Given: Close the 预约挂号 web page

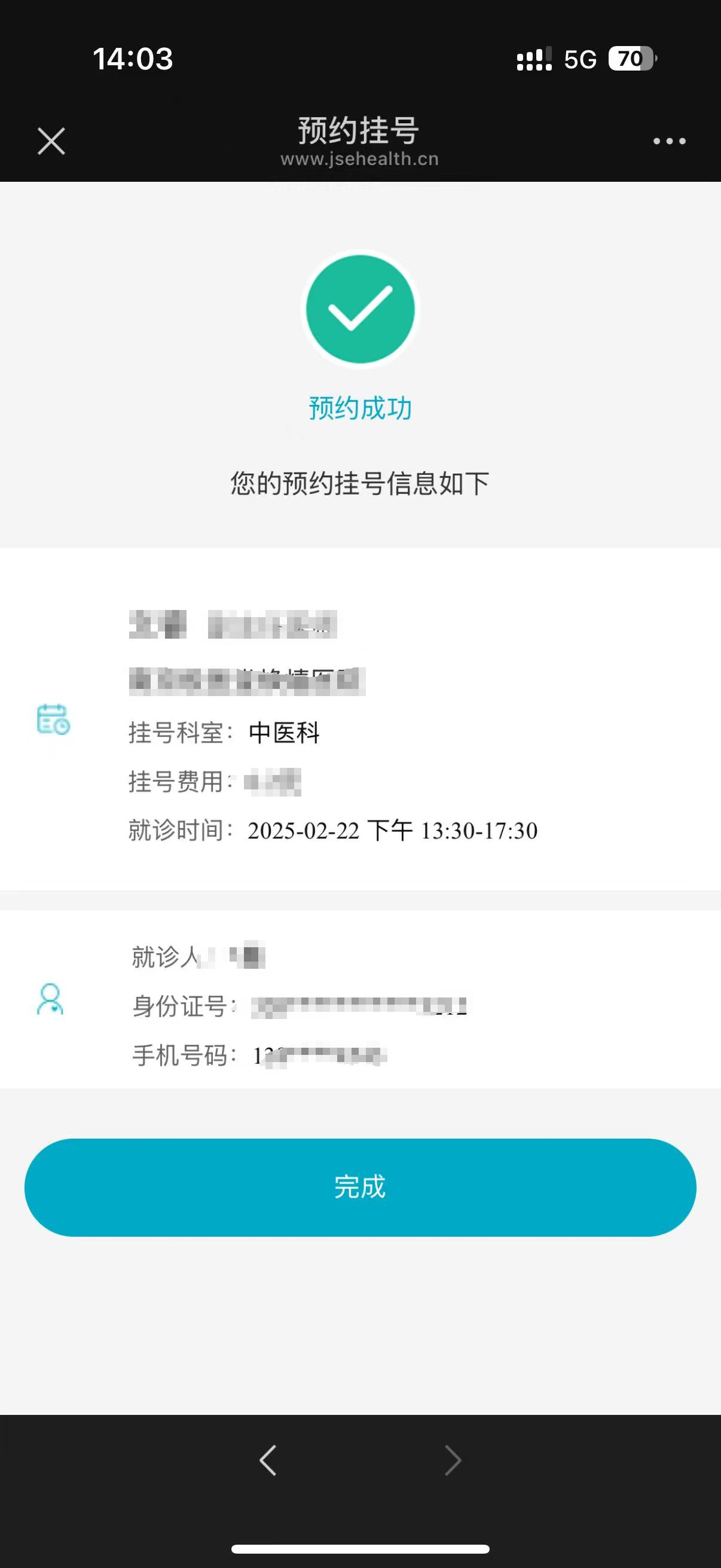Looking at the screenshot, I should 51,141.
